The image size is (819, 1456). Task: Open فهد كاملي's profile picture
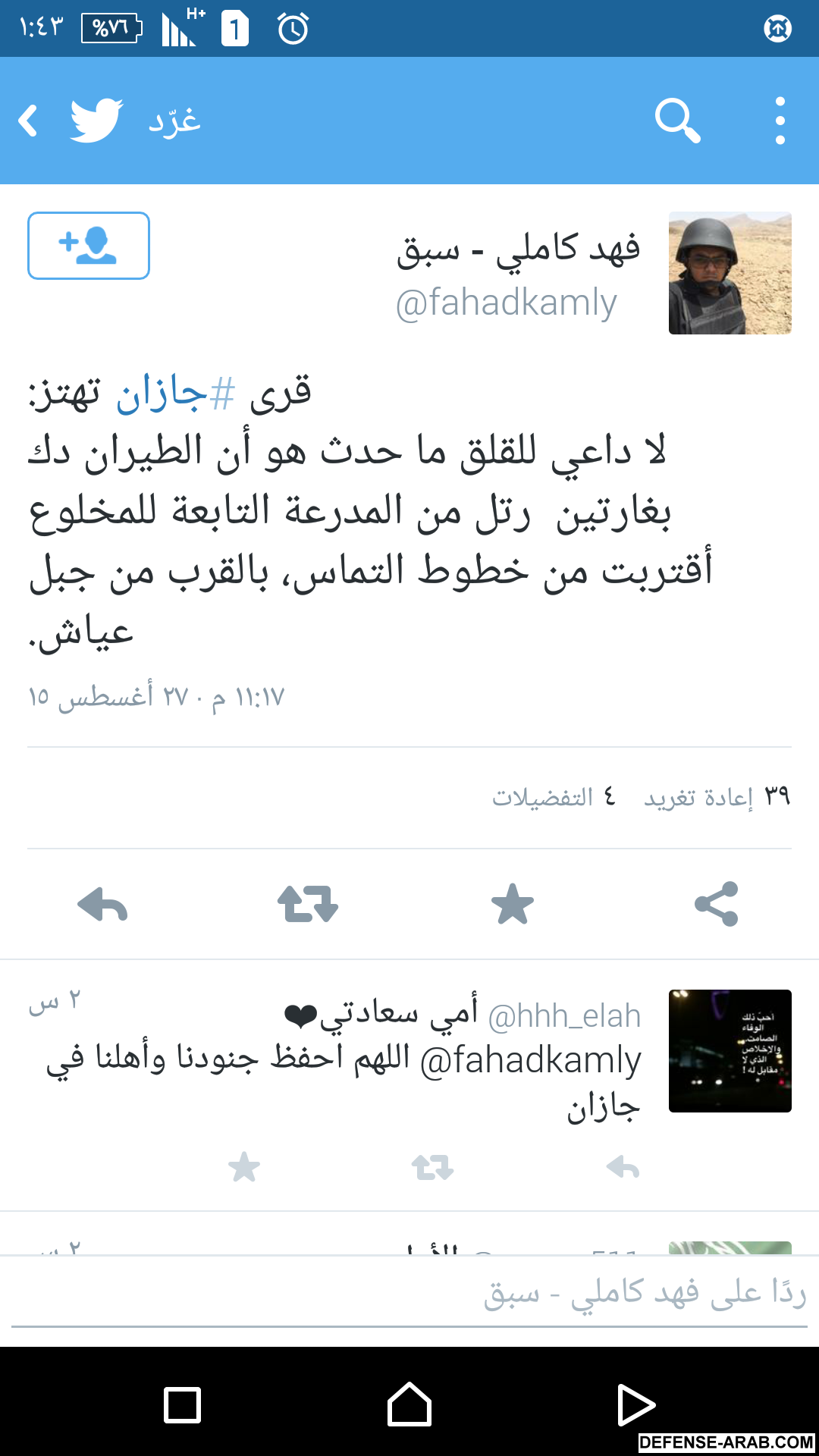tap(730, 273)
